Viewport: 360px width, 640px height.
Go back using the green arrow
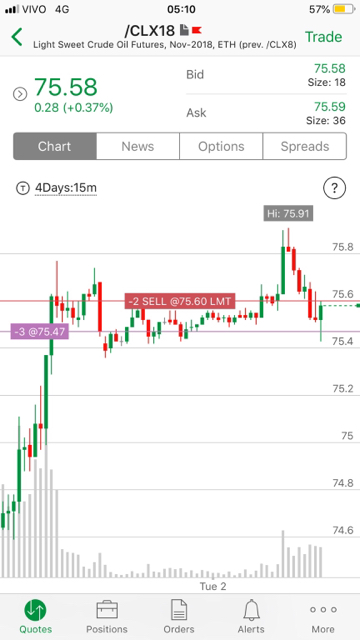tap(17, 37)
